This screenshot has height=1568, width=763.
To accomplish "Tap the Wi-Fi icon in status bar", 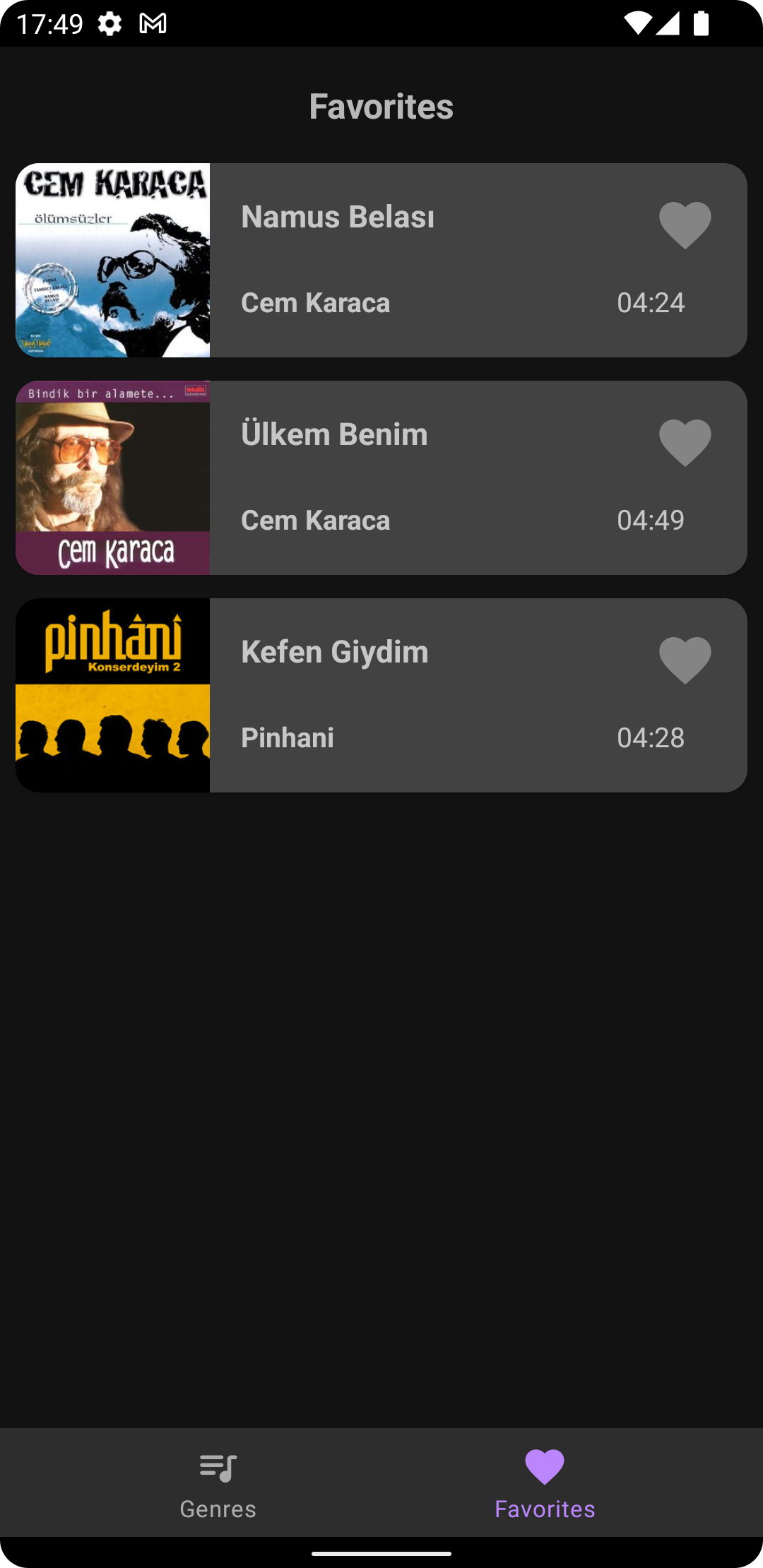I will [x=638, y=23].
